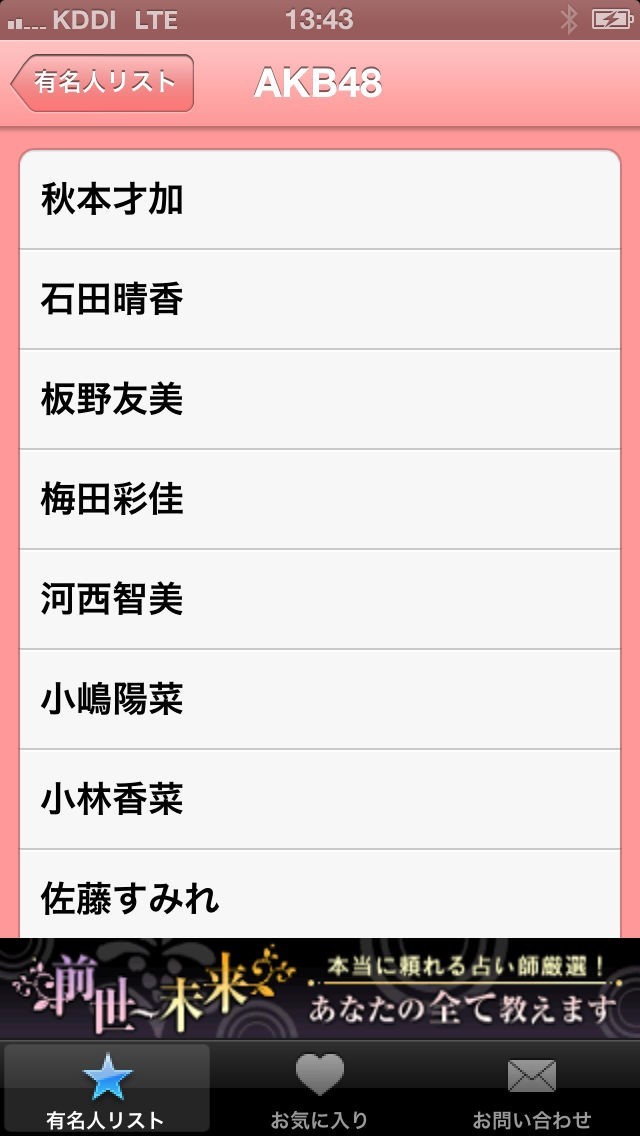This screenshot has width=640, height=1136.
Task: Go back to 有名人リスト
Action: (102, 83)
